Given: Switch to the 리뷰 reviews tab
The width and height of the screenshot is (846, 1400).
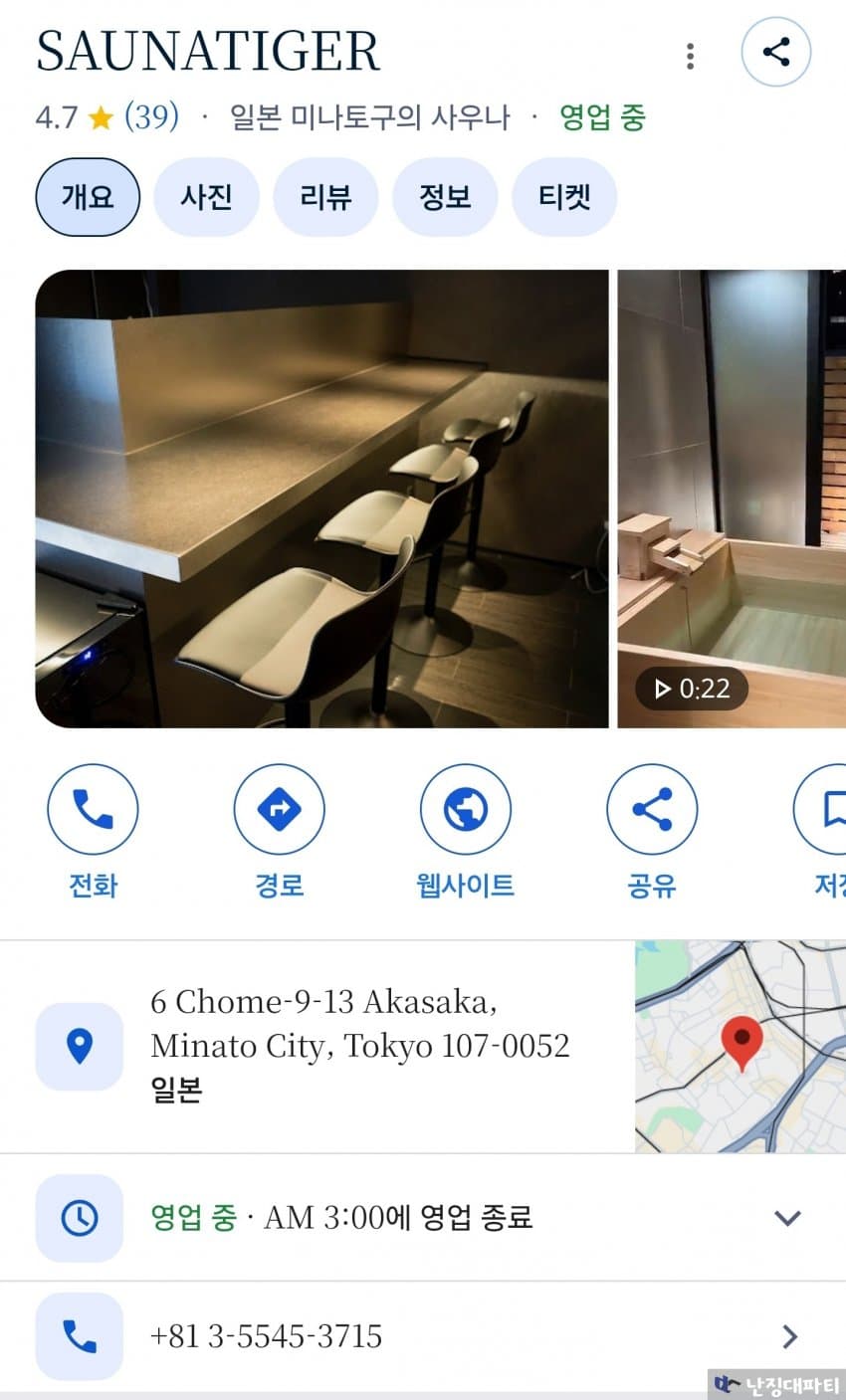Looking at the screenshot, I should point(325,197).
